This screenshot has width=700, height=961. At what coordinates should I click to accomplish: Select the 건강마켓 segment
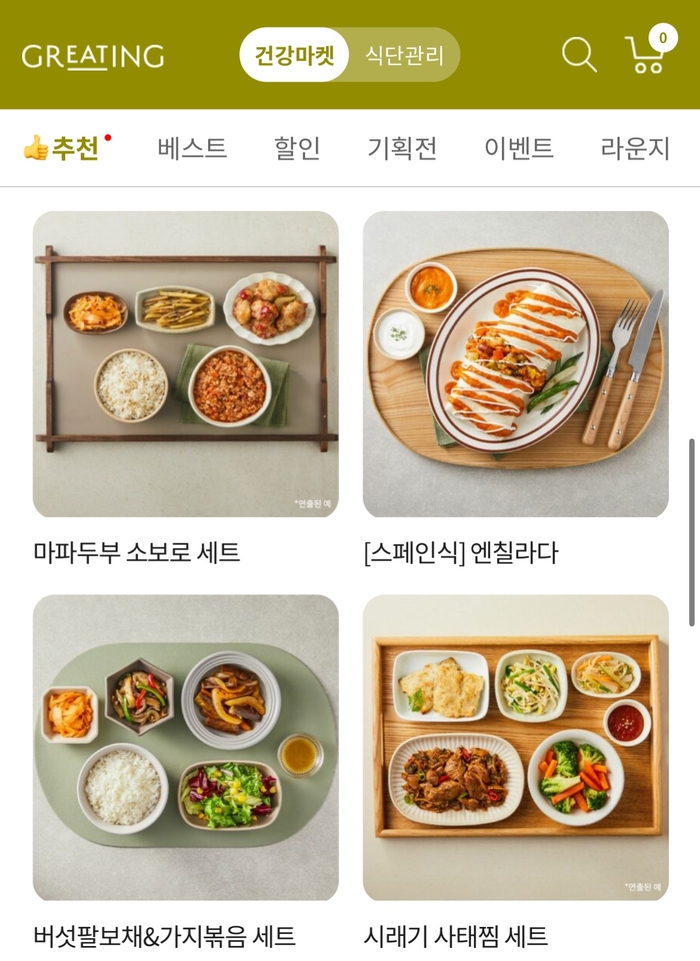click(294, 55)
